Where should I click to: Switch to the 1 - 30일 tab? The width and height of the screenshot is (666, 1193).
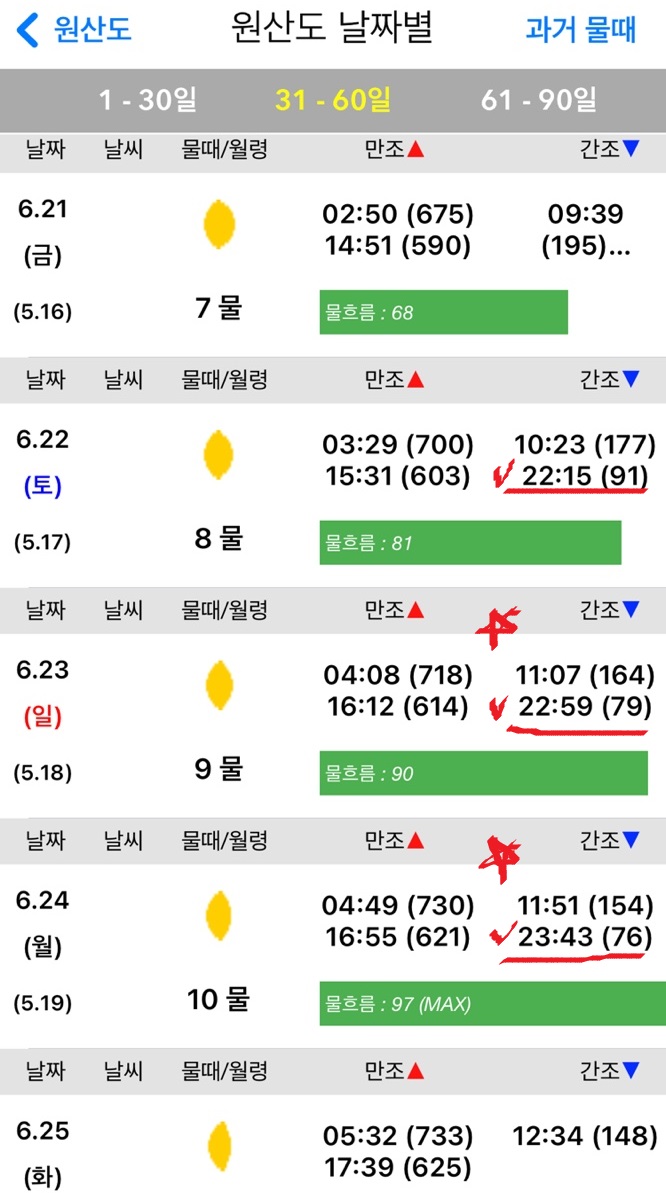pyautogui.click(x=148, y=100)
